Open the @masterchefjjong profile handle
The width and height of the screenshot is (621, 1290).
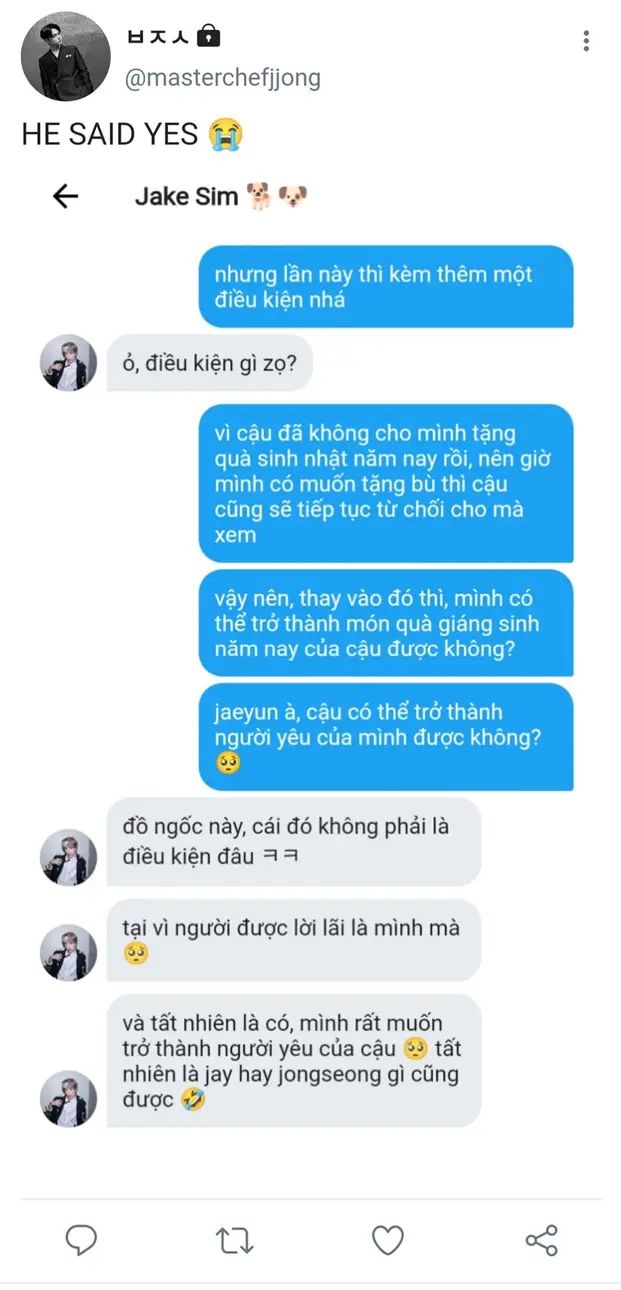point(222,78)
